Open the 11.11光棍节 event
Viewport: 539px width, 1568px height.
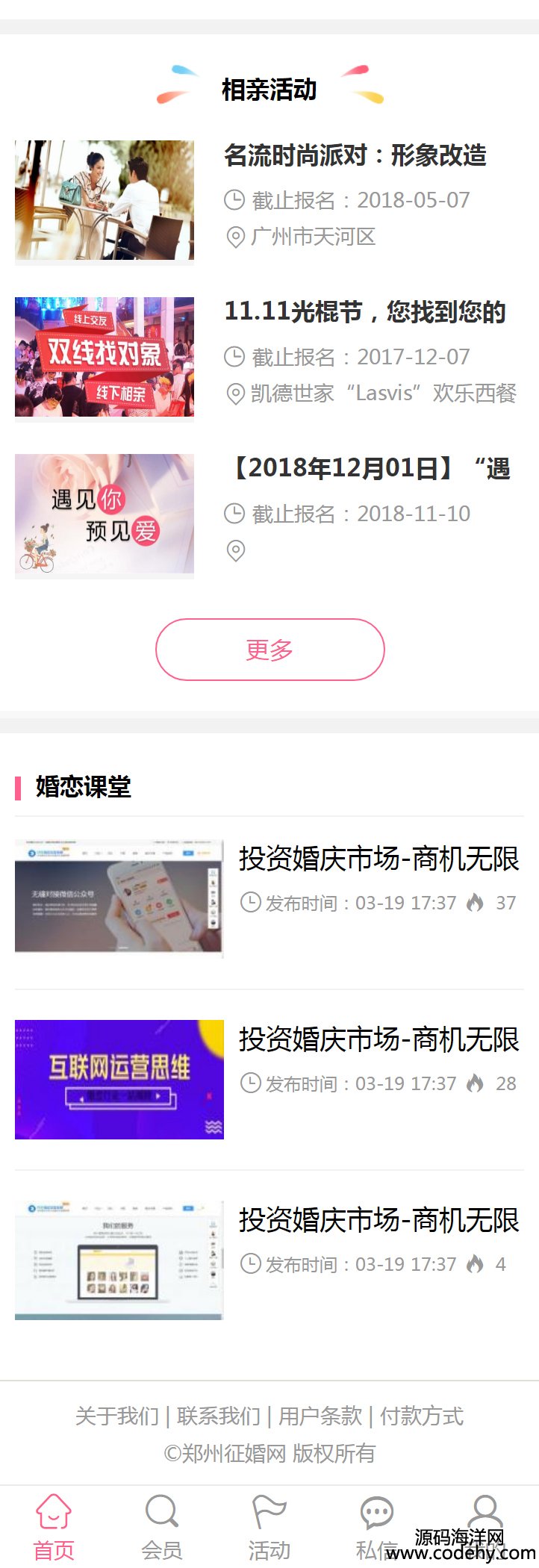(x=365, y=312)
